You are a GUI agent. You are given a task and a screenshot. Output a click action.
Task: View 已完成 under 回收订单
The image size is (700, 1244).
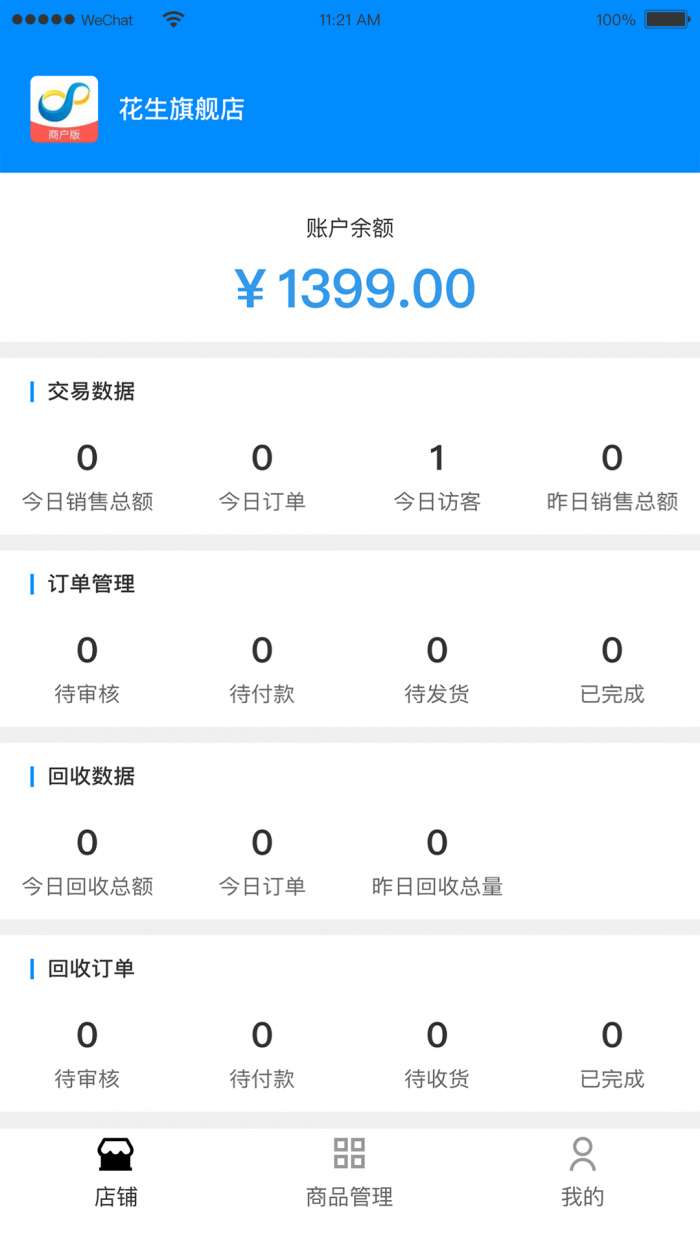[x=612, y=1055]
